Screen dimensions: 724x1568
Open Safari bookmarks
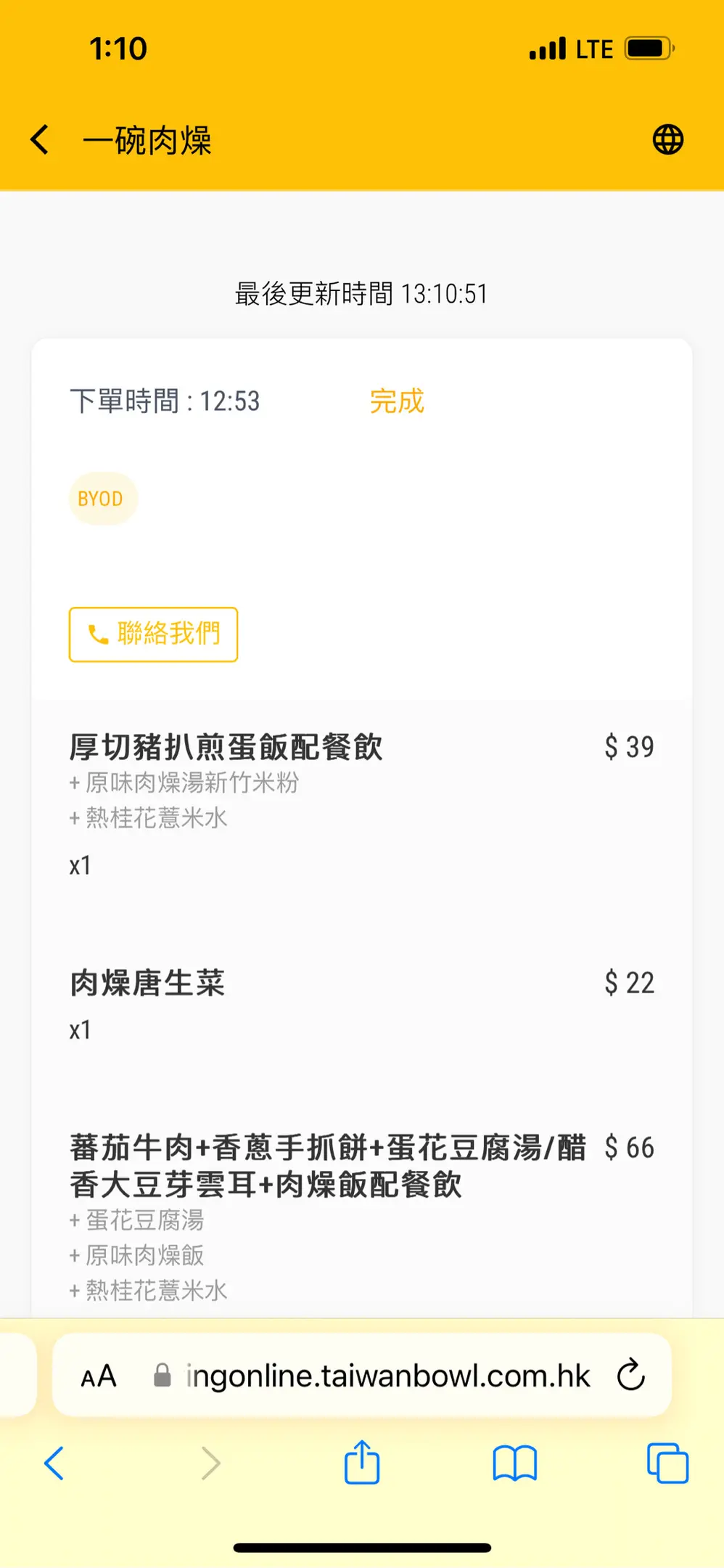(514, 1463)
